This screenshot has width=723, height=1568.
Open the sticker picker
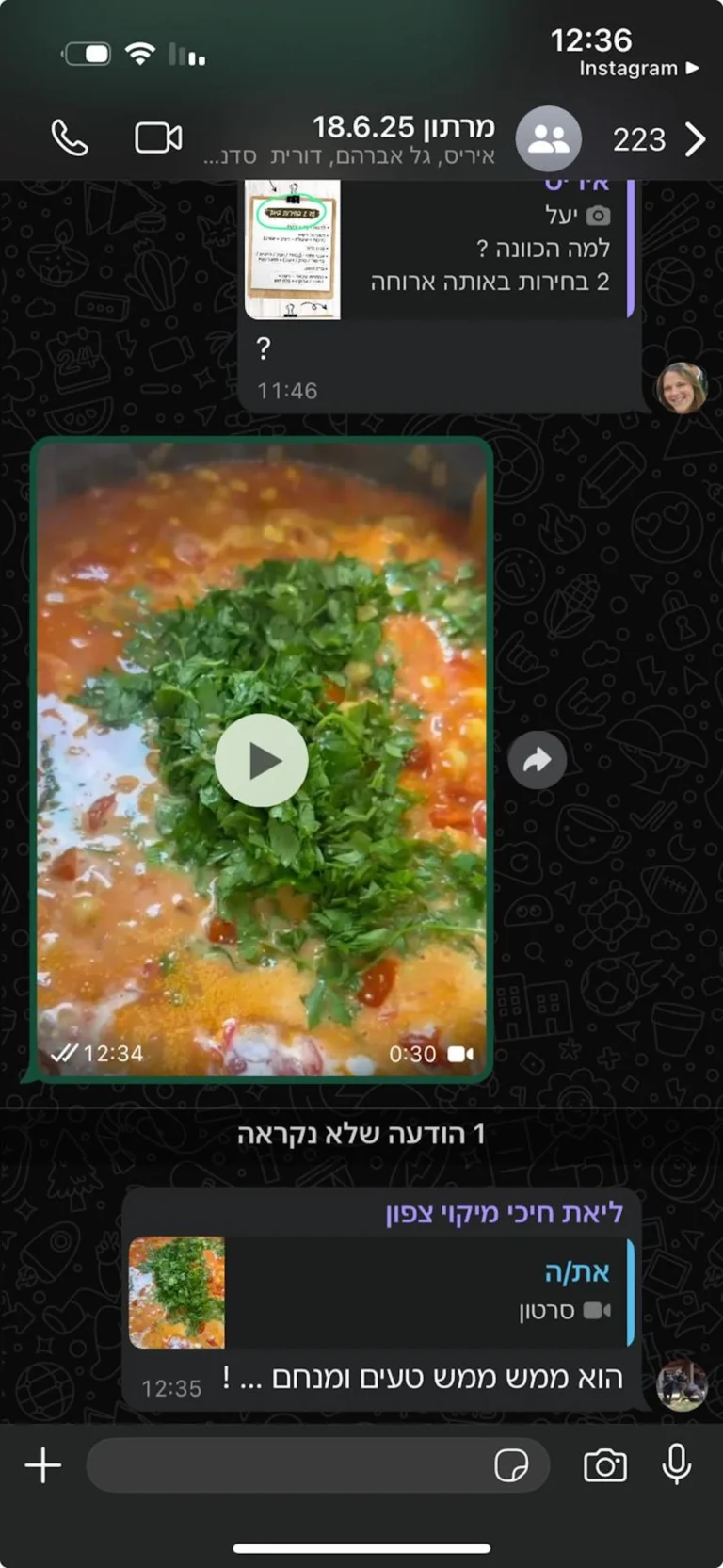[511, 1465]
